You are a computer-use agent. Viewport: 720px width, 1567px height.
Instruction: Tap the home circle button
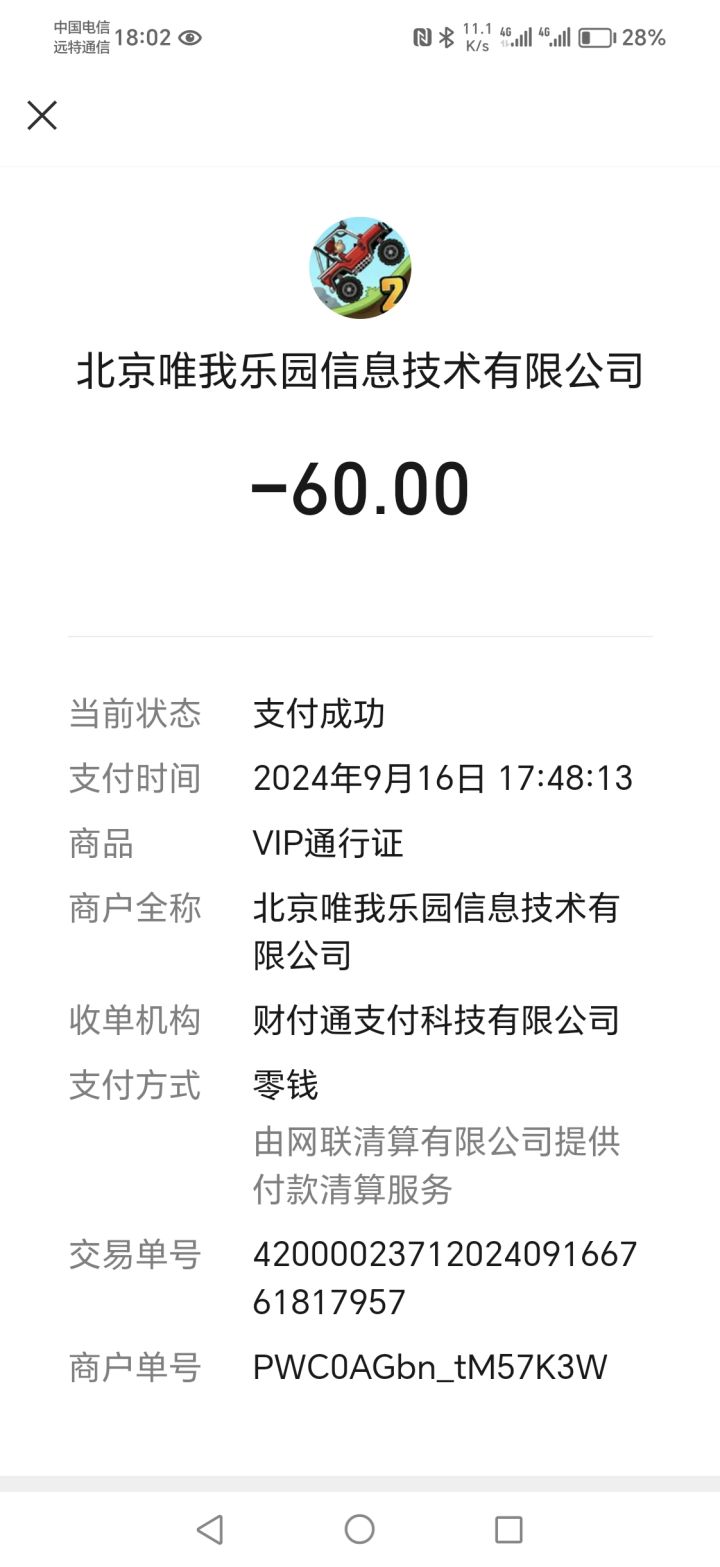point(358,1530)
